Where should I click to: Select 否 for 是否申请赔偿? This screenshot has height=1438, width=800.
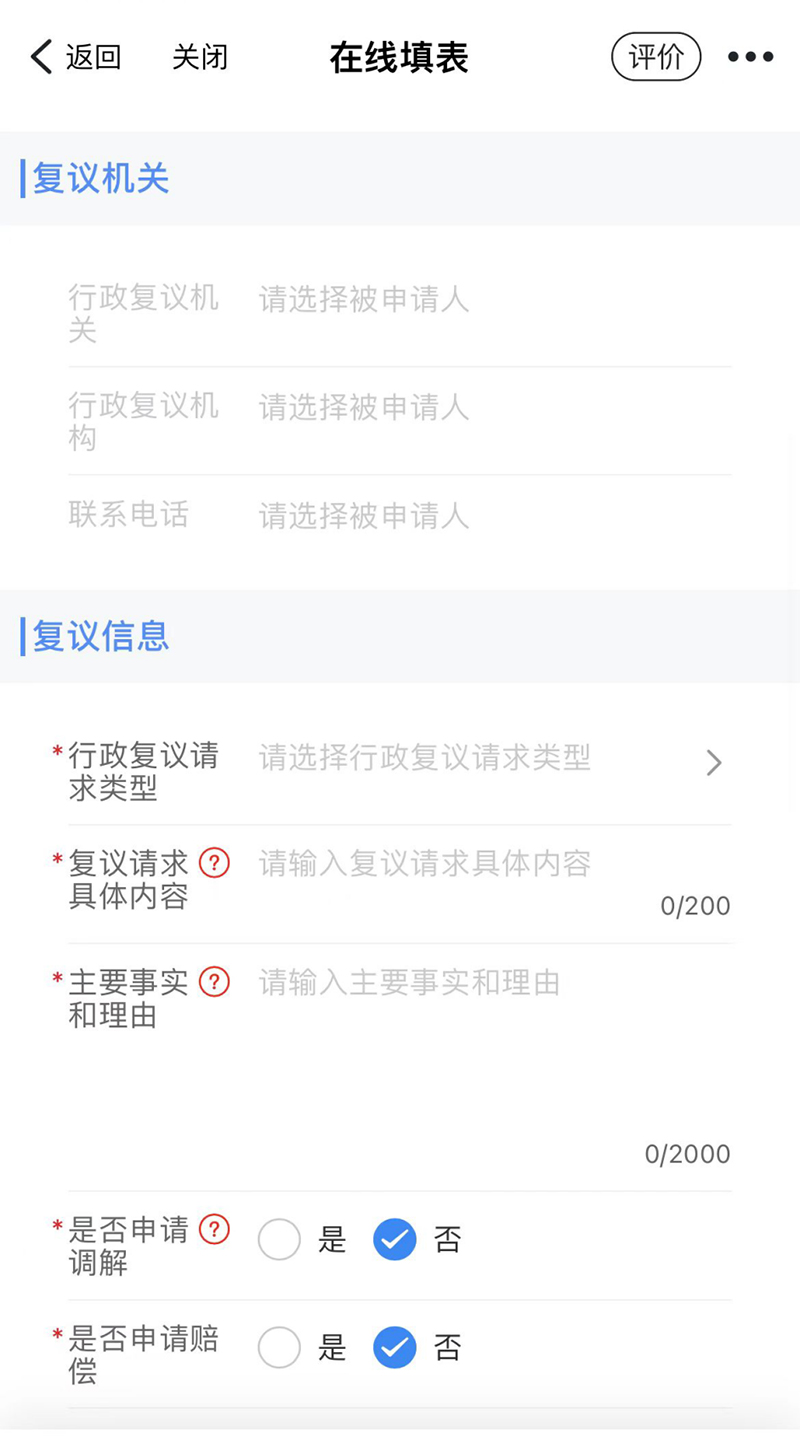click(395, 1348)
